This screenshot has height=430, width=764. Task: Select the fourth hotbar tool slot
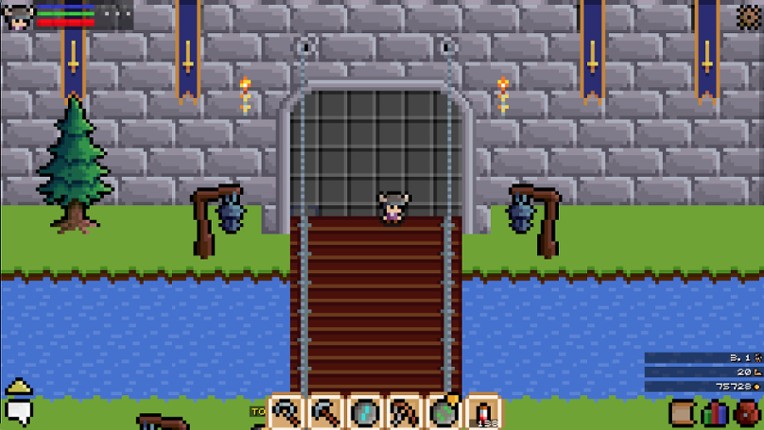[x=404, y=411]
